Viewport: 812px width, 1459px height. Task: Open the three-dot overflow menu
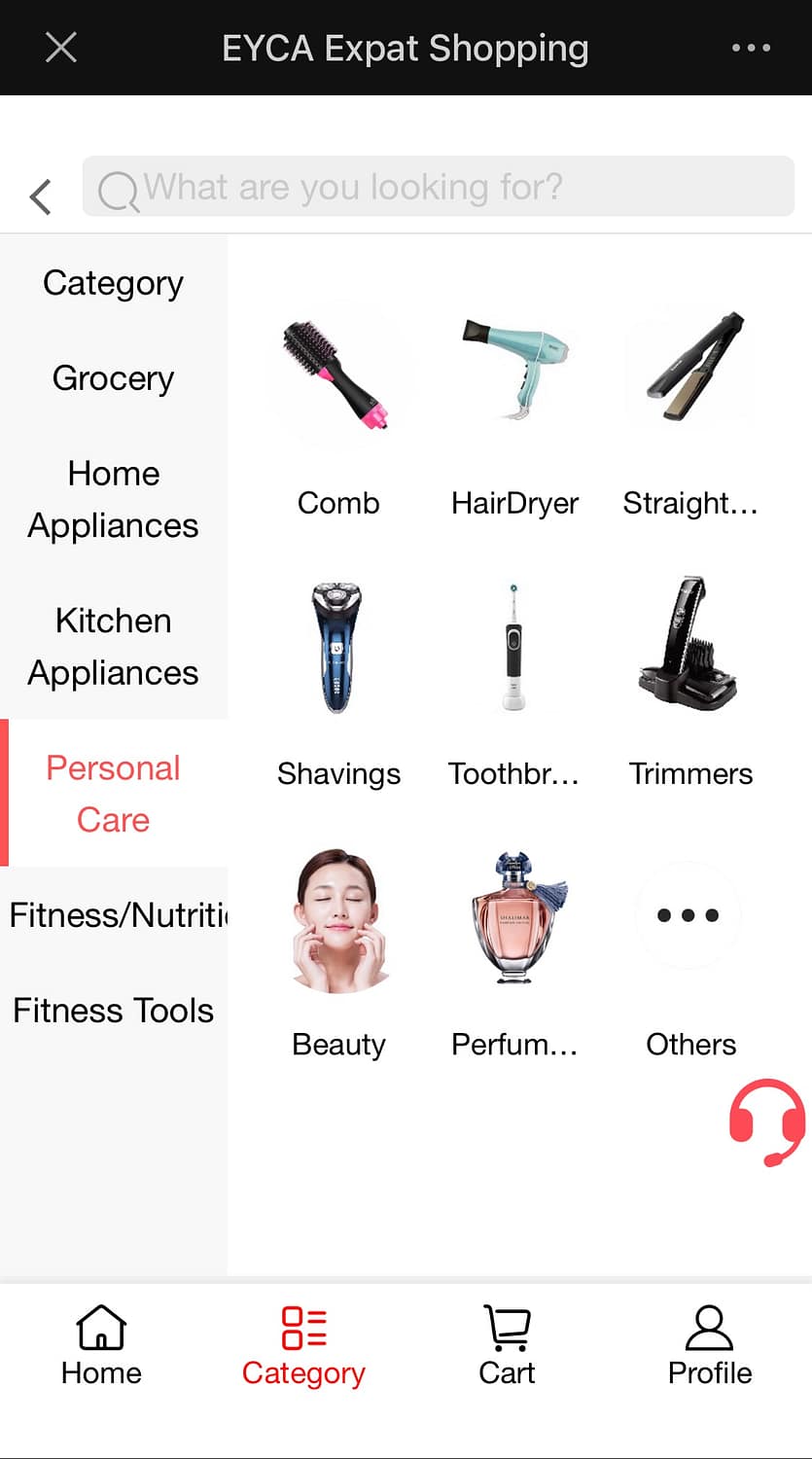click(x=751, y=48)
